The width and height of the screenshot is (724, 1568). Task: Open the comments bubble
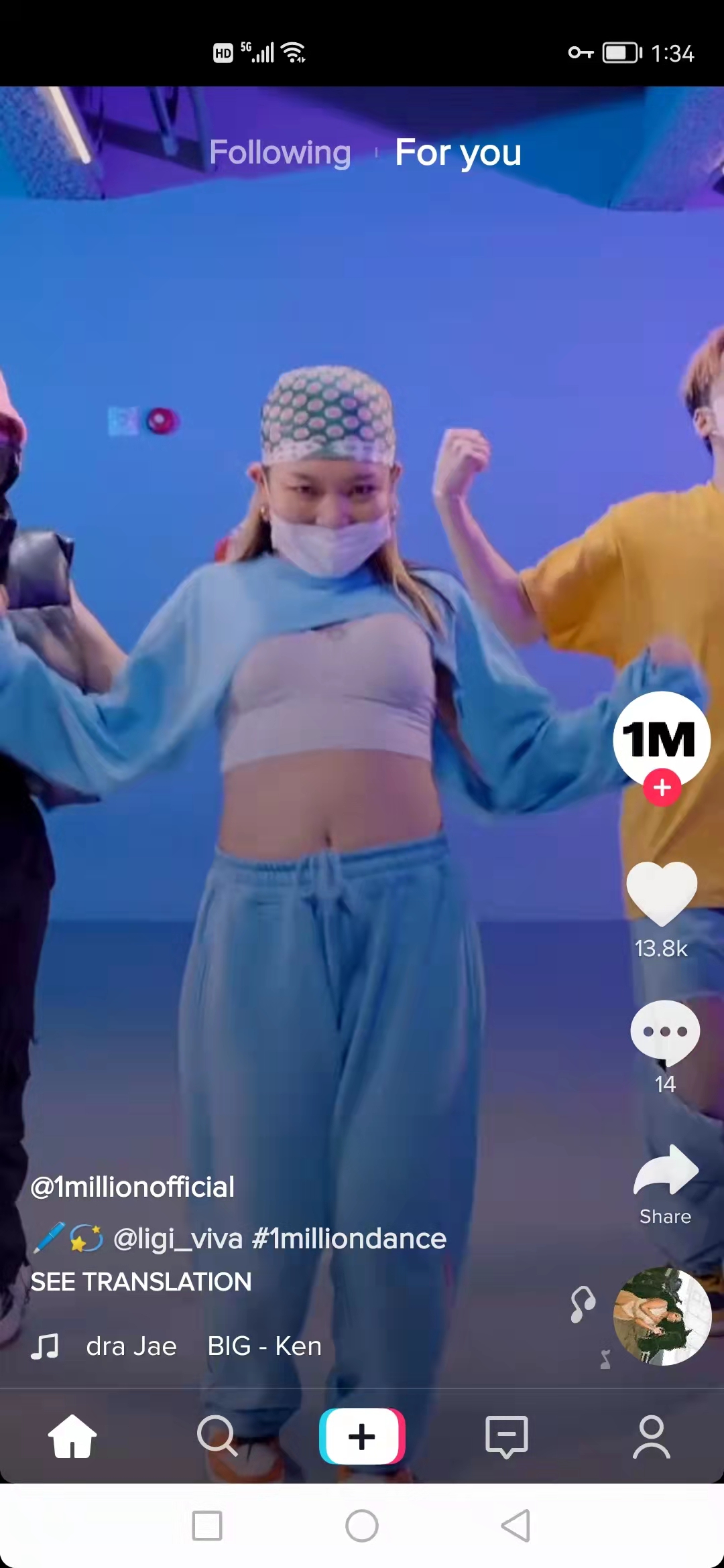coord(664,1032)
